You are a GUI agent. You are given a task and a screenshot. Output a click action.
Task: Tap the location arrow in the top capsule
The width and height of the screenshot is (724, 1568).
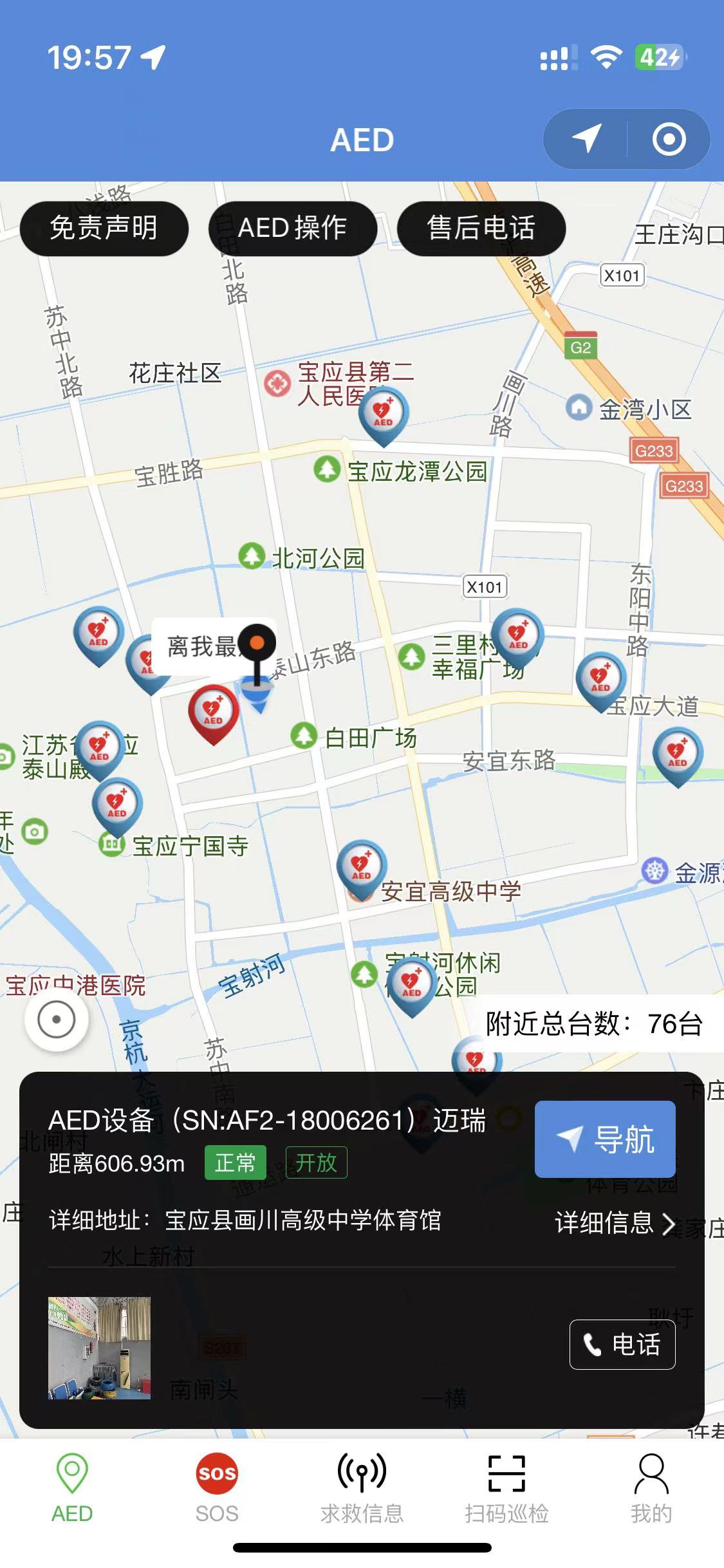pyautogui.click(x=586, y=139)
